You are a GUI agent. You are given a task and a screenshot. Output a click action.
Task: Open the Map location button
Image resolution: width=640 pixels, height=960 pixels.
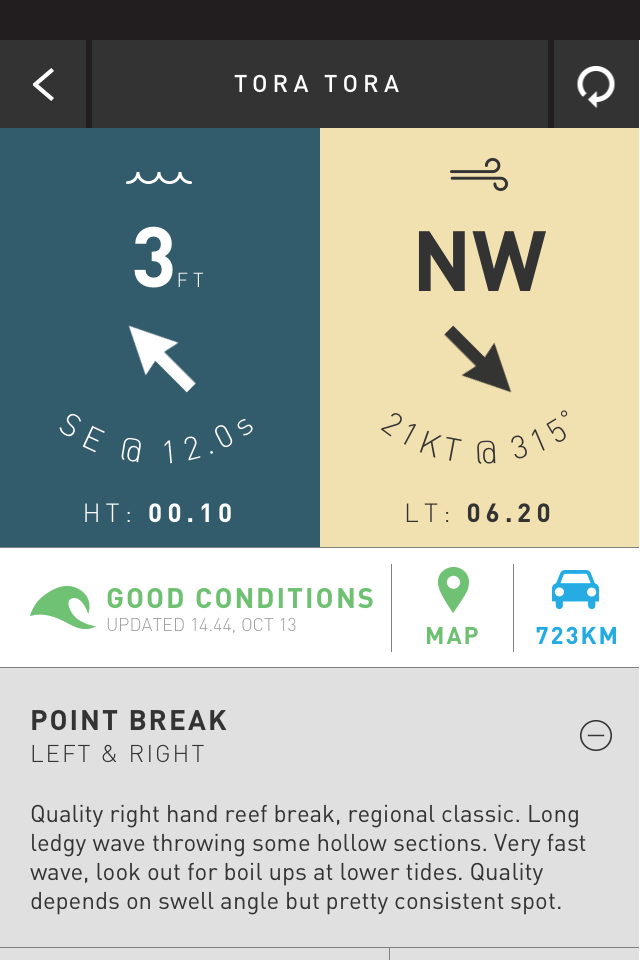coord(453,607)
